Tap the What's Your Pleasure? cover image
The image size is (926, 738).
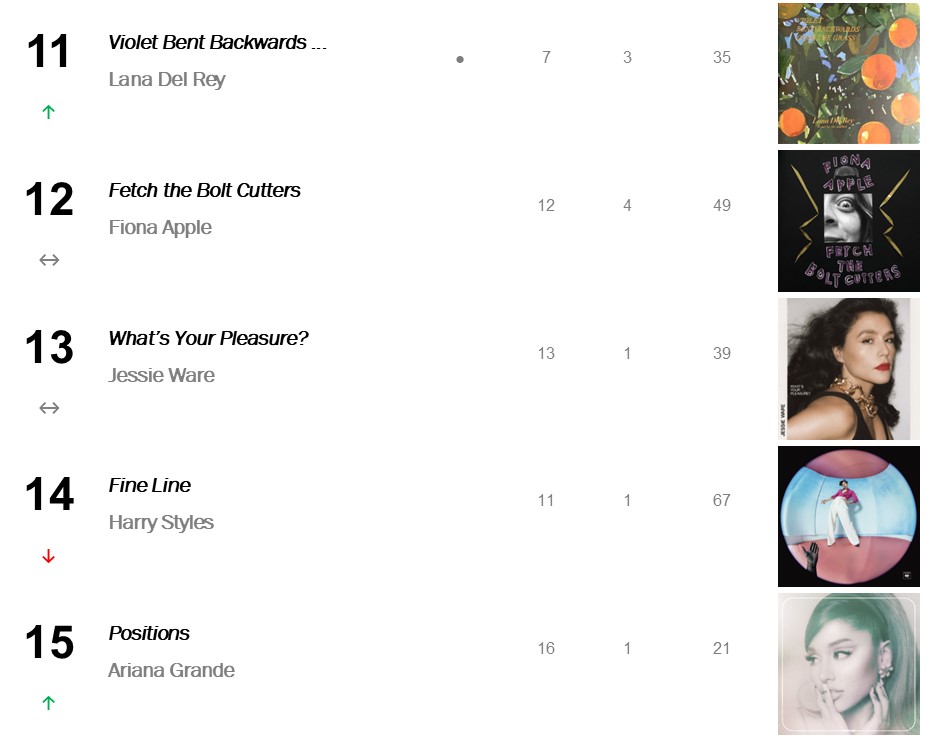coord(848,369)
